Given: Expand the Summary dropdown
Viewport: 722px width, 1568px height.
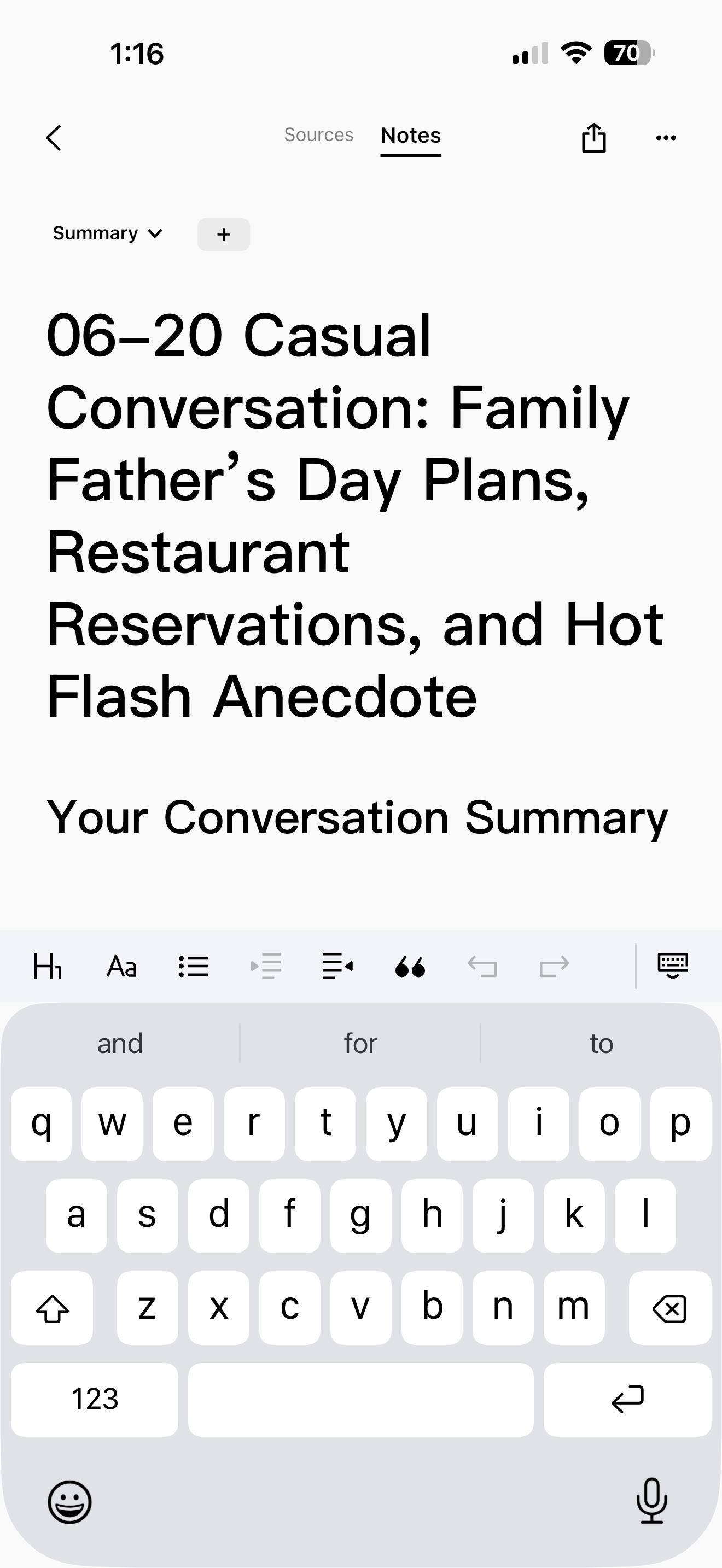Looking at the screenshot, I should pyautogui.click(x=108, y=233).
